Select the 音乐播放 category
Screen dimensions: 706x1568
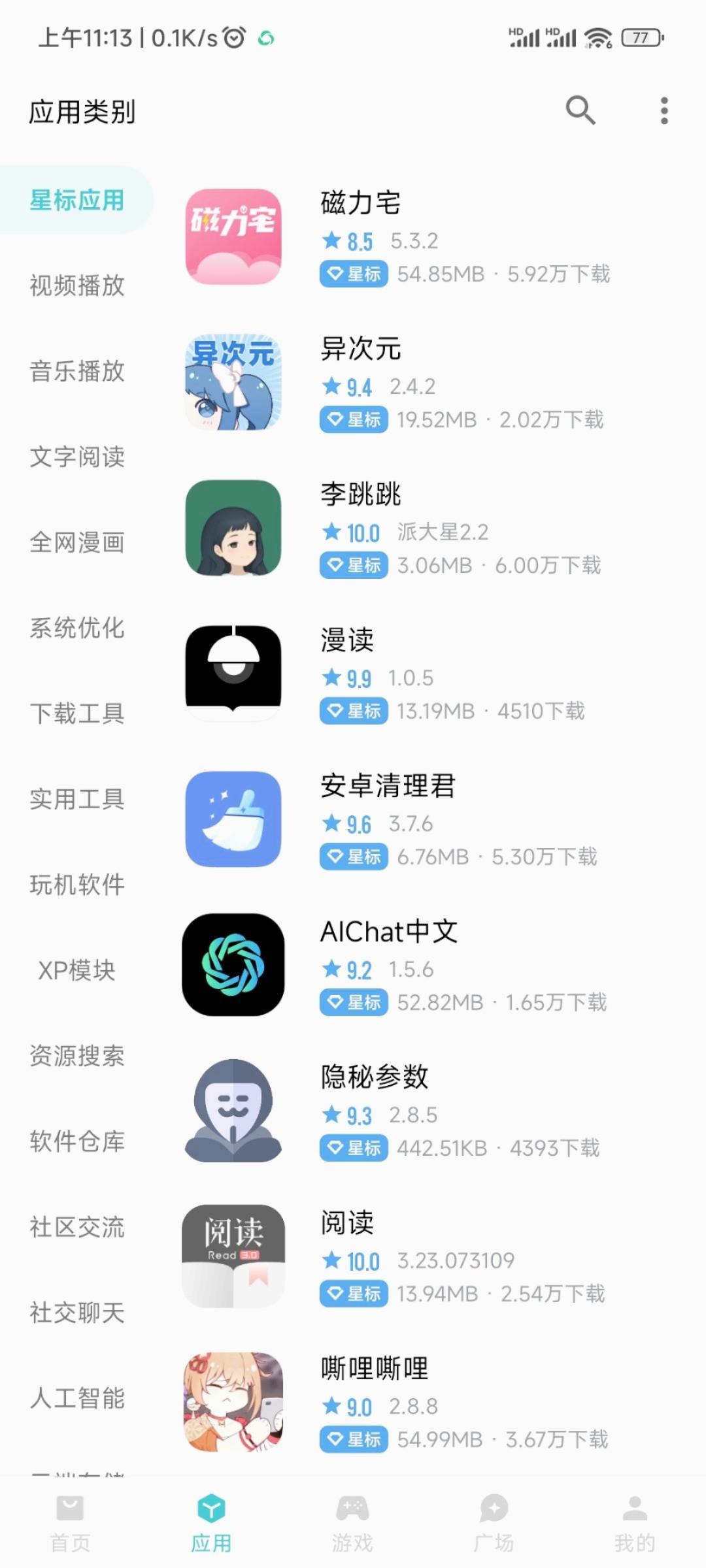click(77, 371)
